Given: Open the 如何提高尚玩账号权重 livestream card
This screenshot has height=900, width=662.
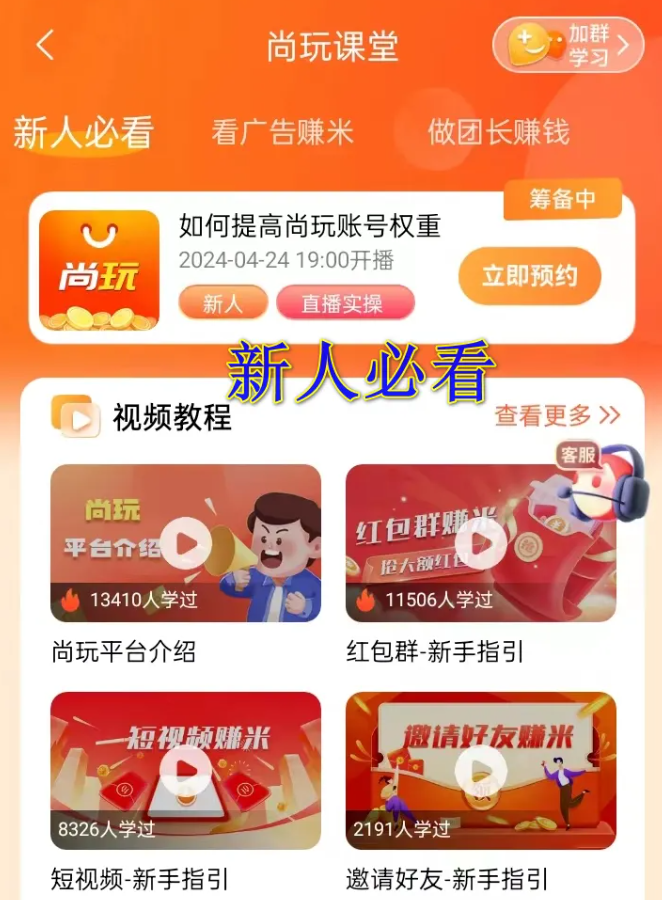Looking at the screenshot, I should (309, 226).
